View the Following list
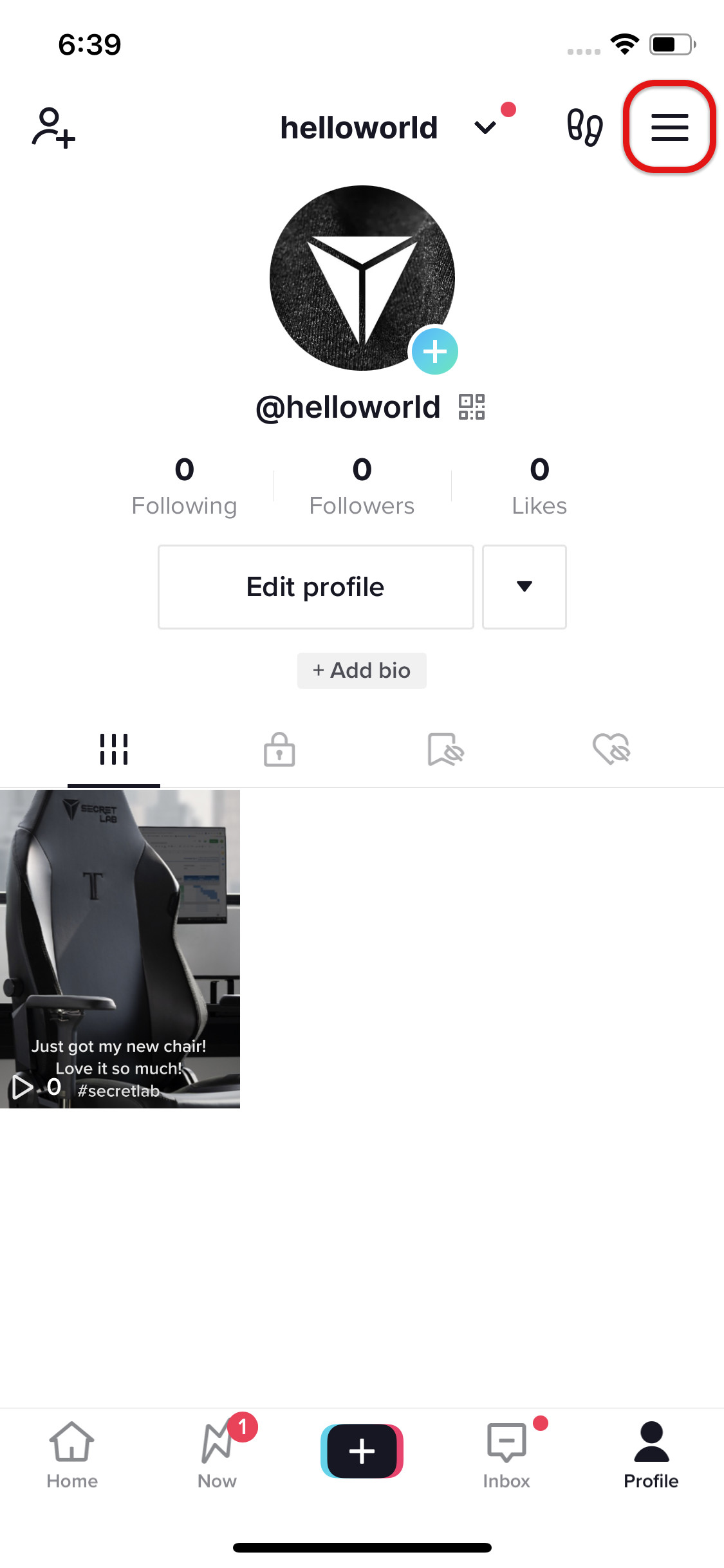The image size is (724, 1568). pyautogui.click(x=185, y=487)
